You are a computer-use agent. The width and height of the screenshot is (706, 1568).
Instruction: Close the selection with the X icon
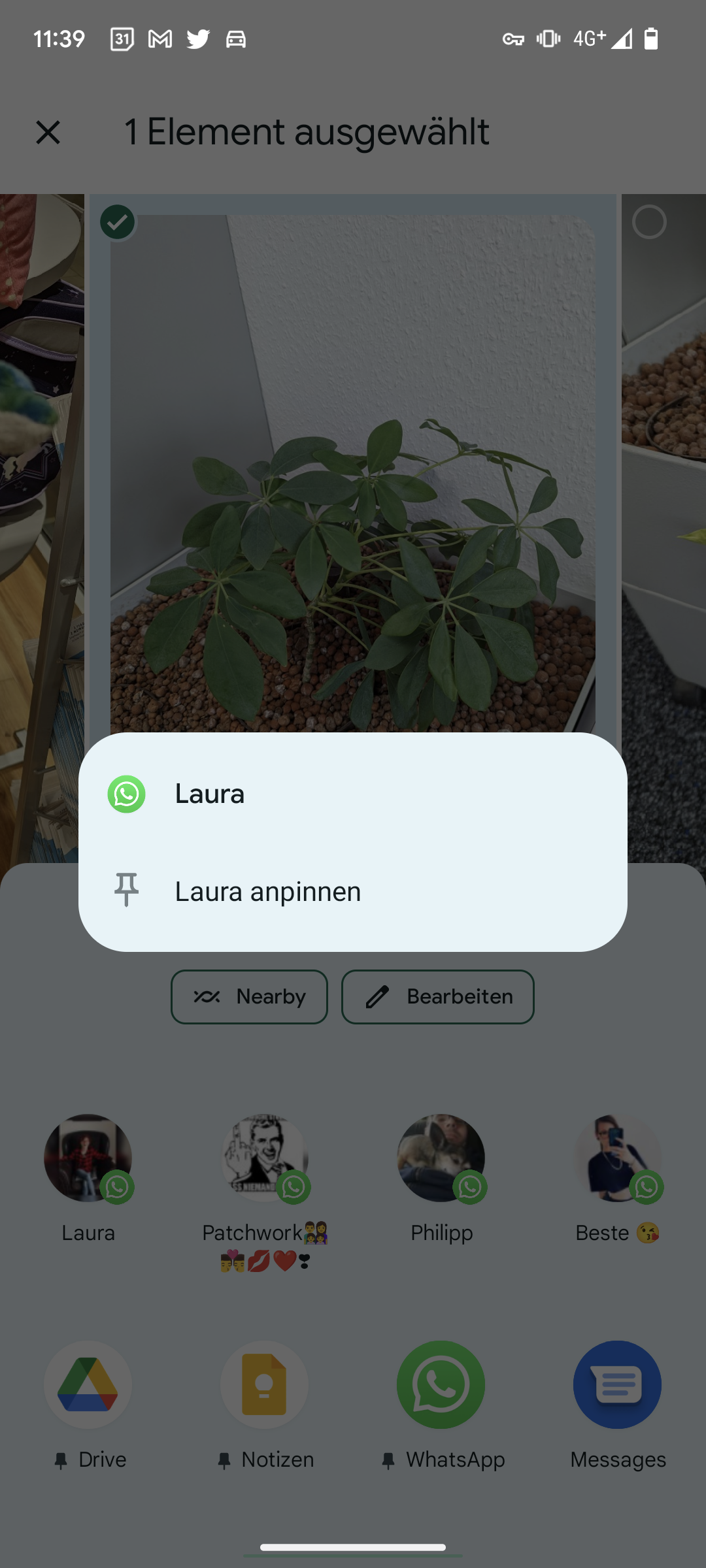coord(48,133)
